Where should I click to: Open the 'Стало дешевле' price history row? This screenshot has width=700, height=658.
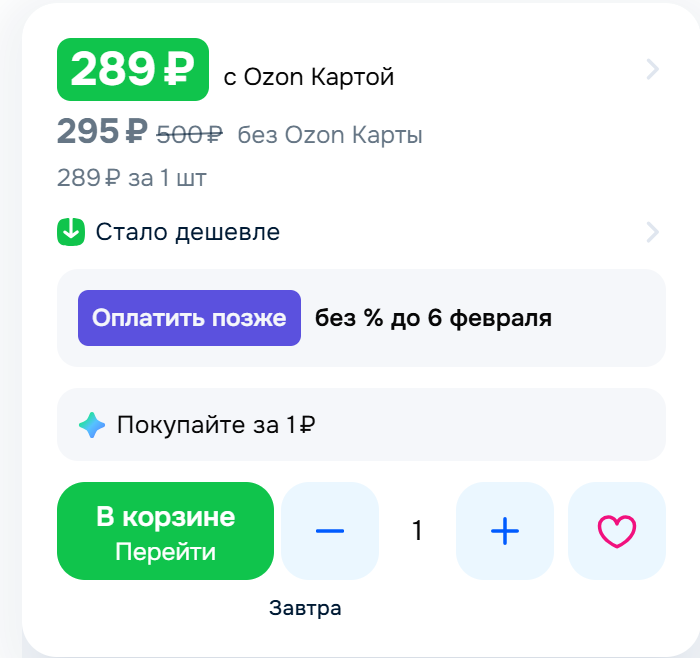click(188, 232)
